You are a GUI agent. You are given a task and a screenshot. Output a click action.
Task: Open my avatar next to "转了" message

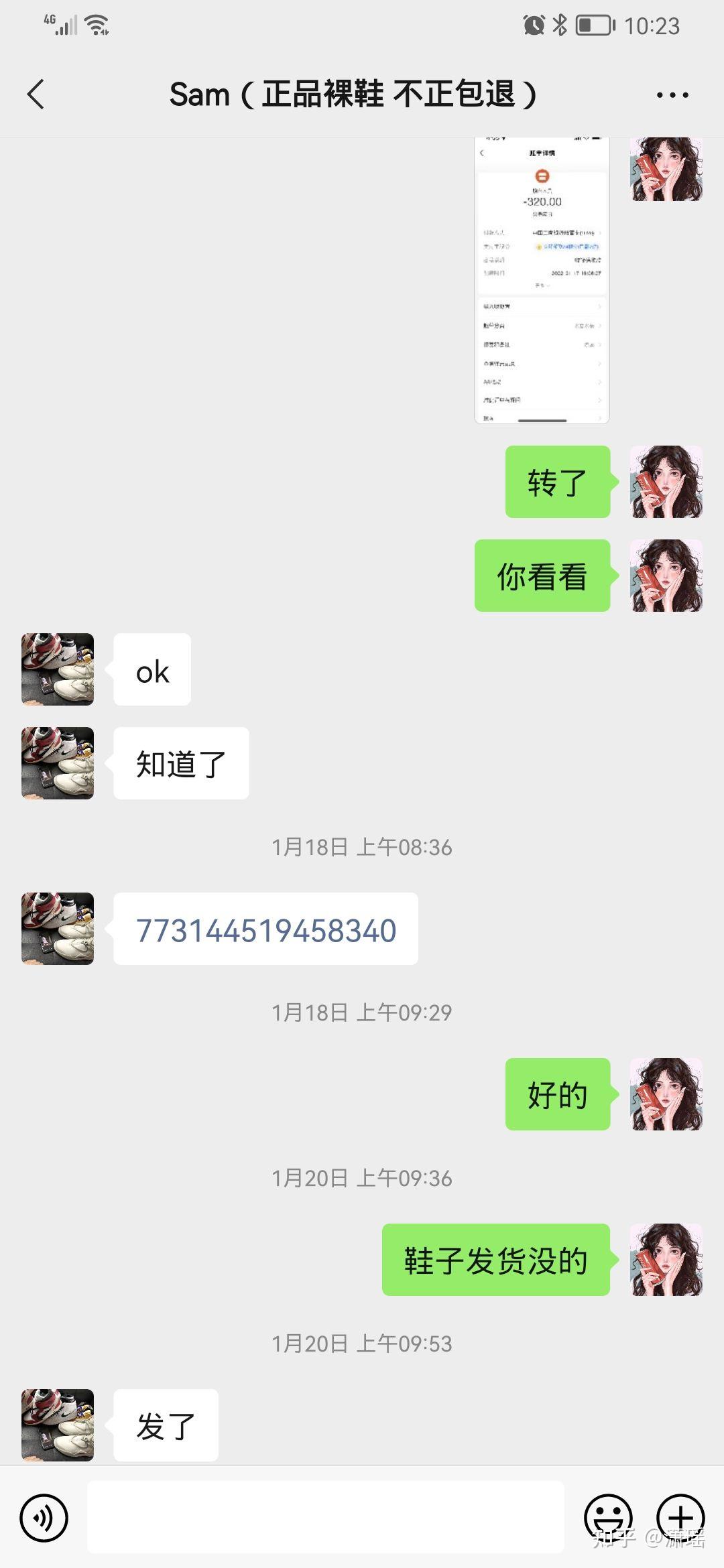(666, 482)
